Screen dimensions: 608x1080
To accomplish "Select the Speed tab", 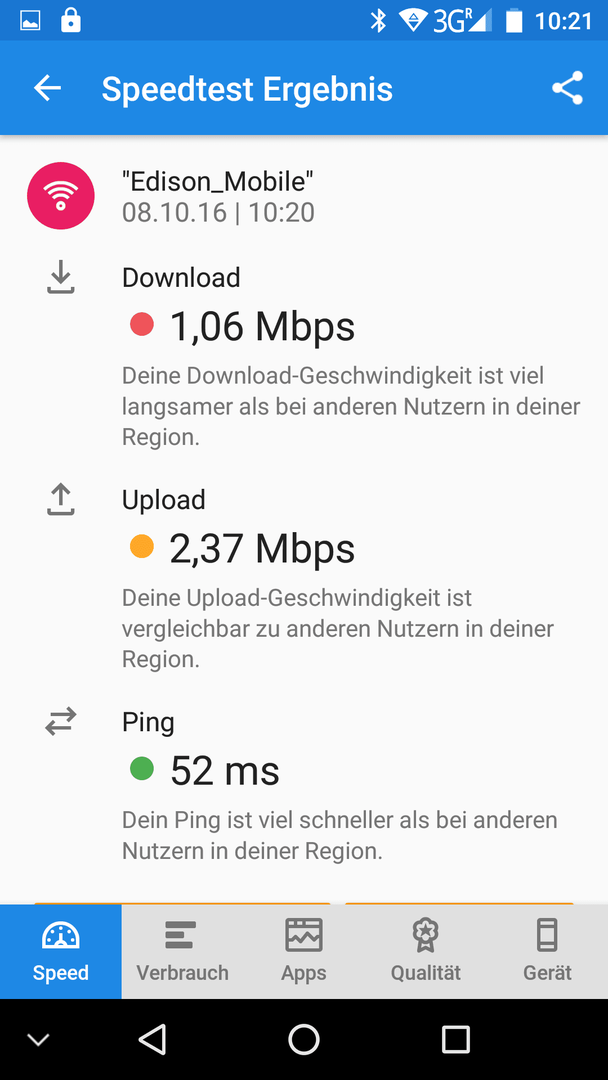I will point(61,951).
